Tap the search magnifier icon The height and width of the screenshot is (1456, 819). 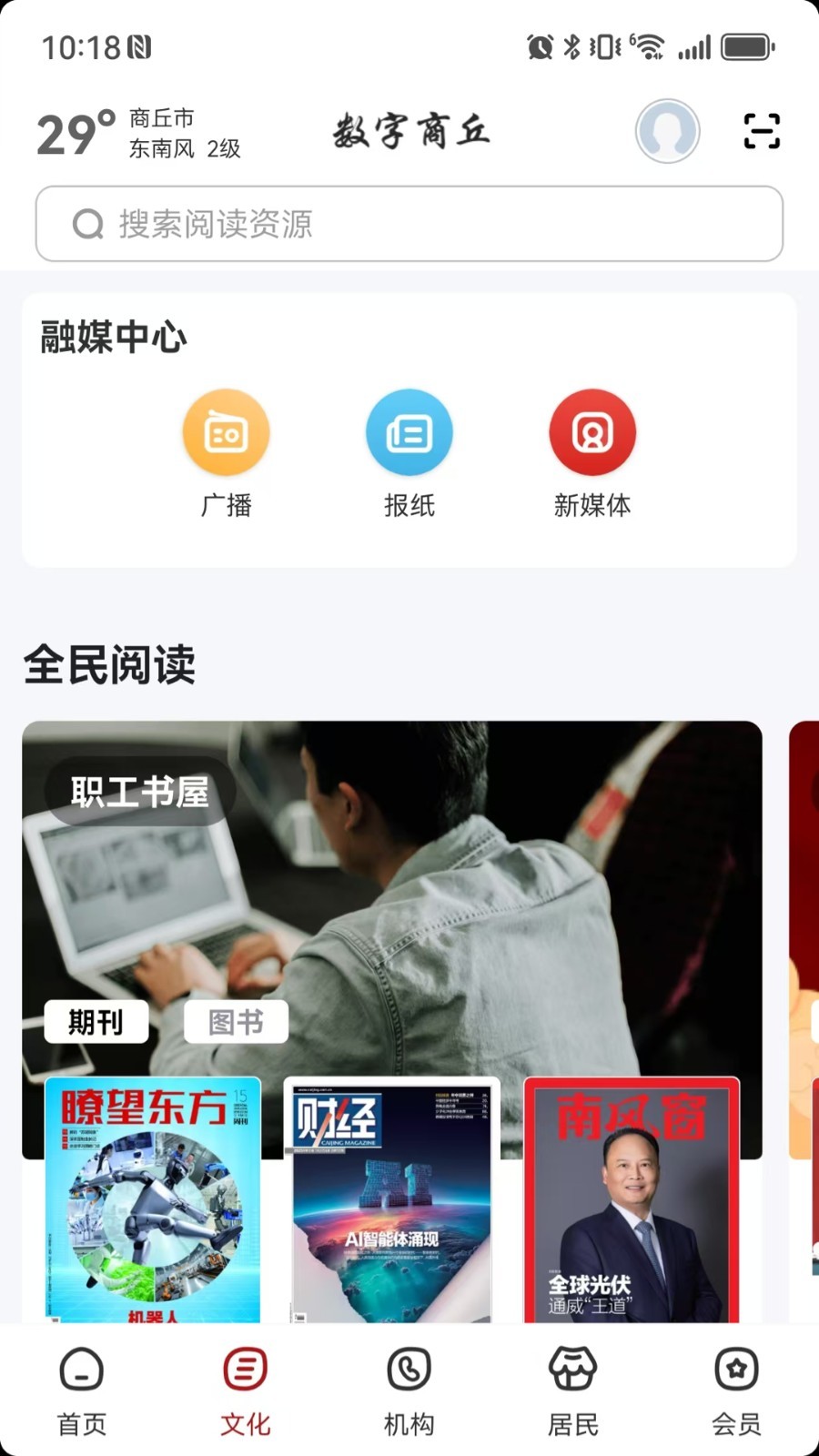pos(87,223)
